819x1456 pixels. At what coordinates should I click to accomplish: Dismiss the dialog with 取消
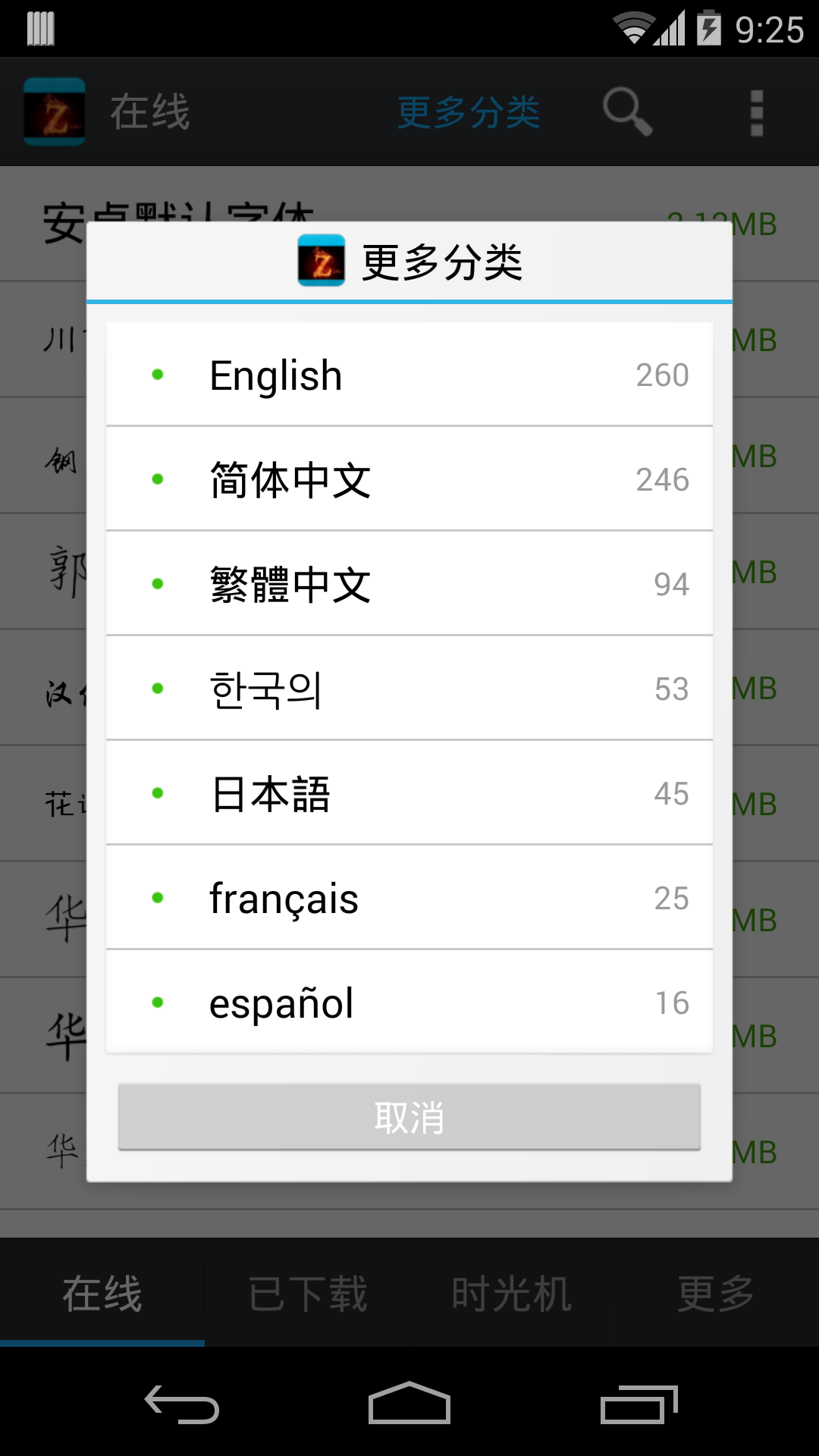(x=409, y=1117)
